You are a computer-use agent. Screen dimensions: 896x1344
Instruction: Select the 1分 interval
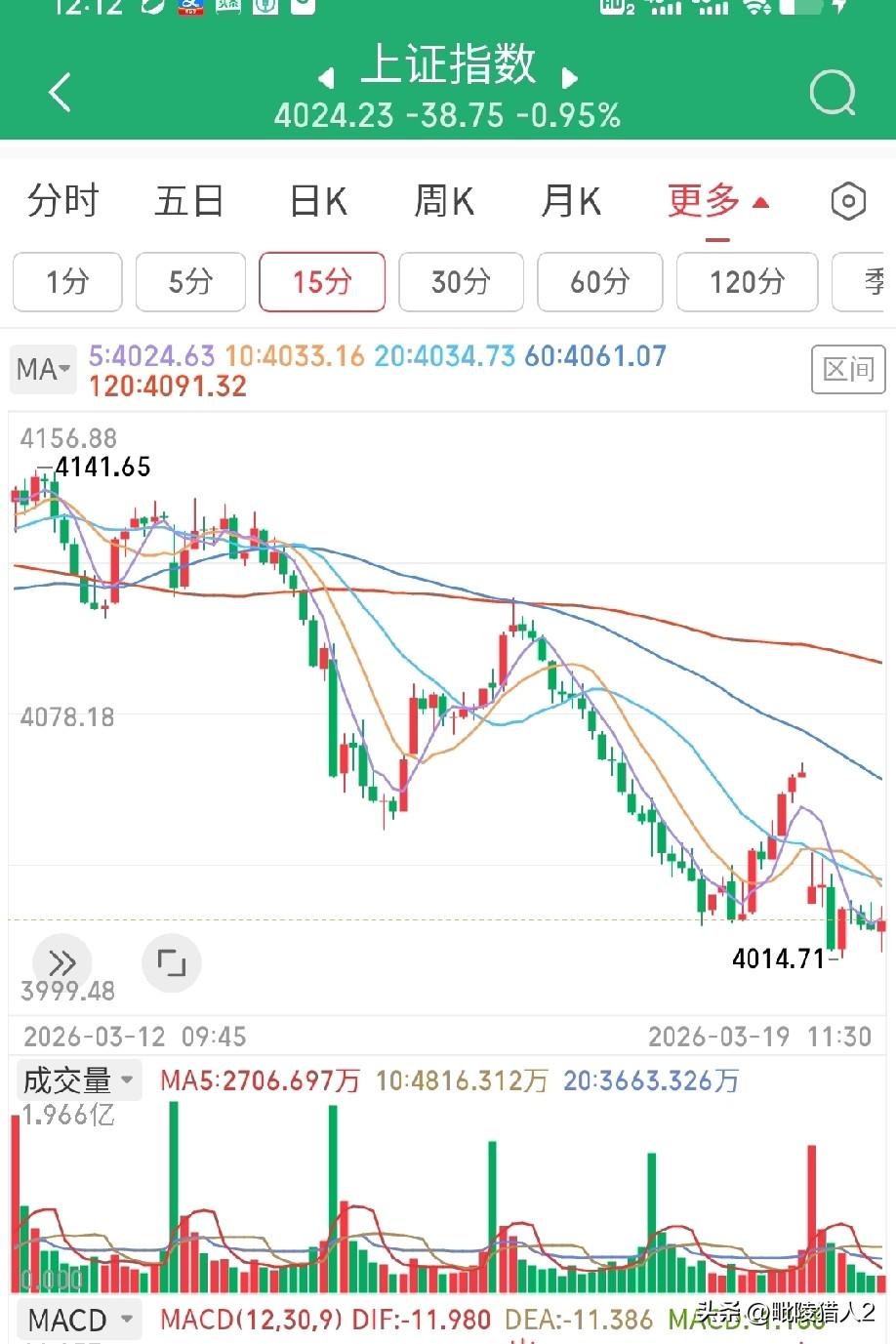[x=66, y=282]
